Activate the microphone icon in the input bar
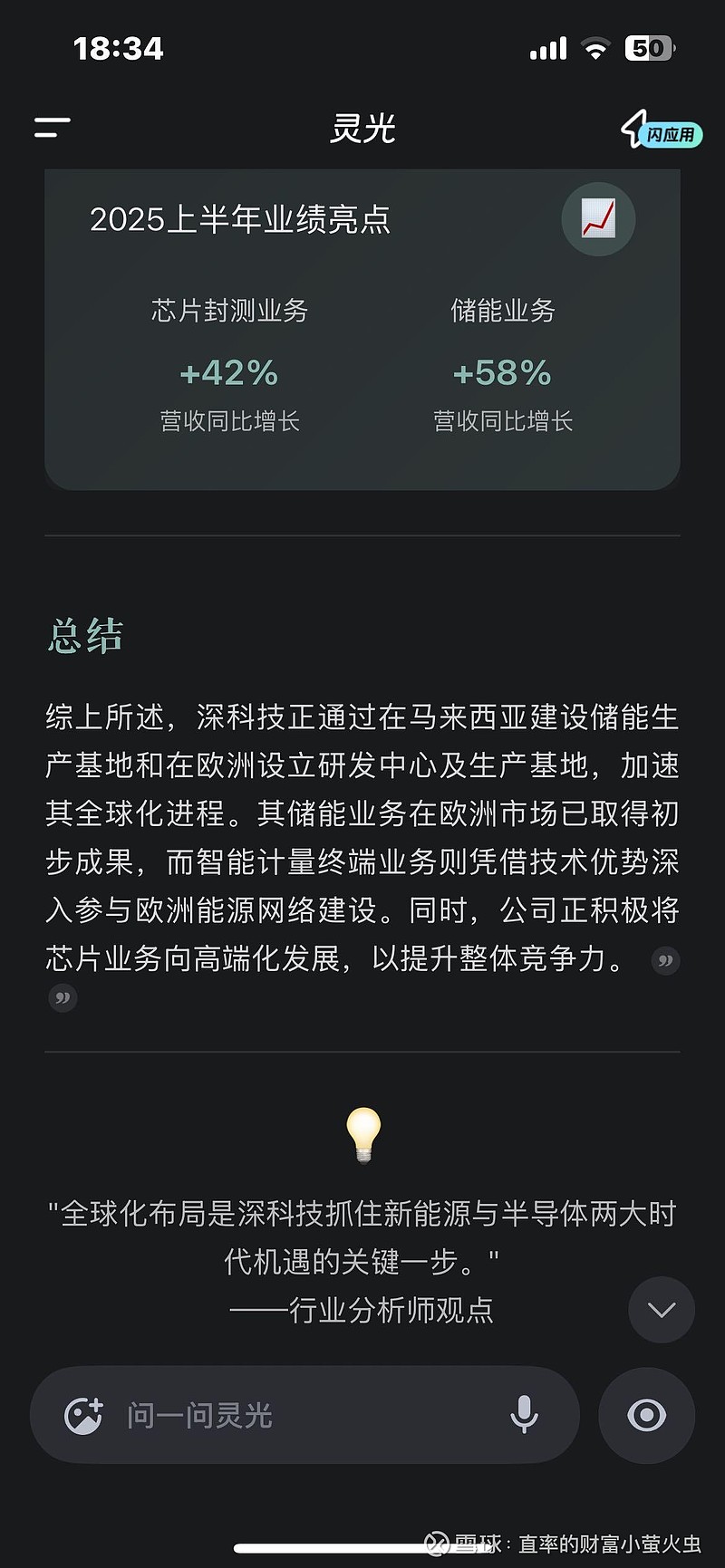The image size is (725, 1568). 524,1414
